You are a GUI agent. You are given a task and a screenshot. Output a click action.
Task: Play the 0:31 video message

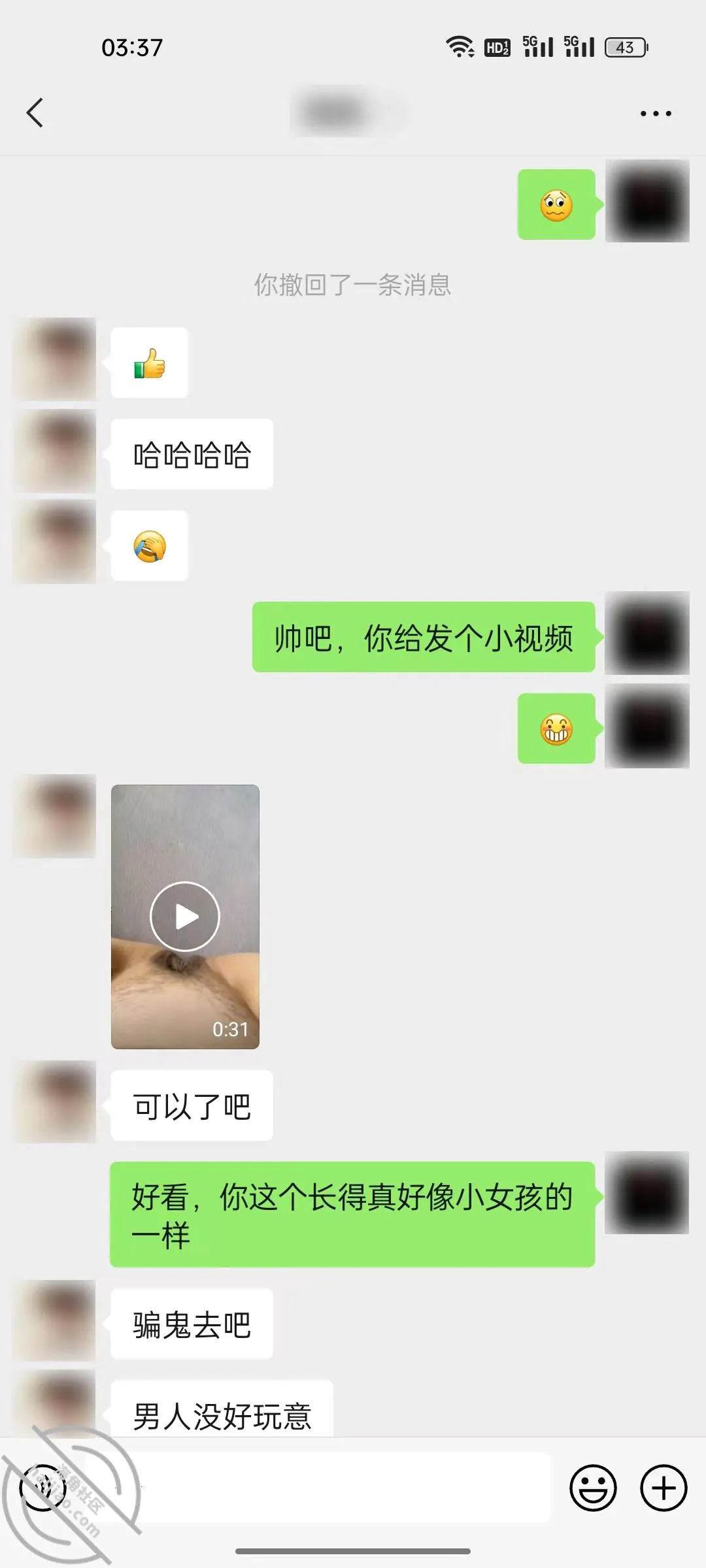[x=185, y=917]
